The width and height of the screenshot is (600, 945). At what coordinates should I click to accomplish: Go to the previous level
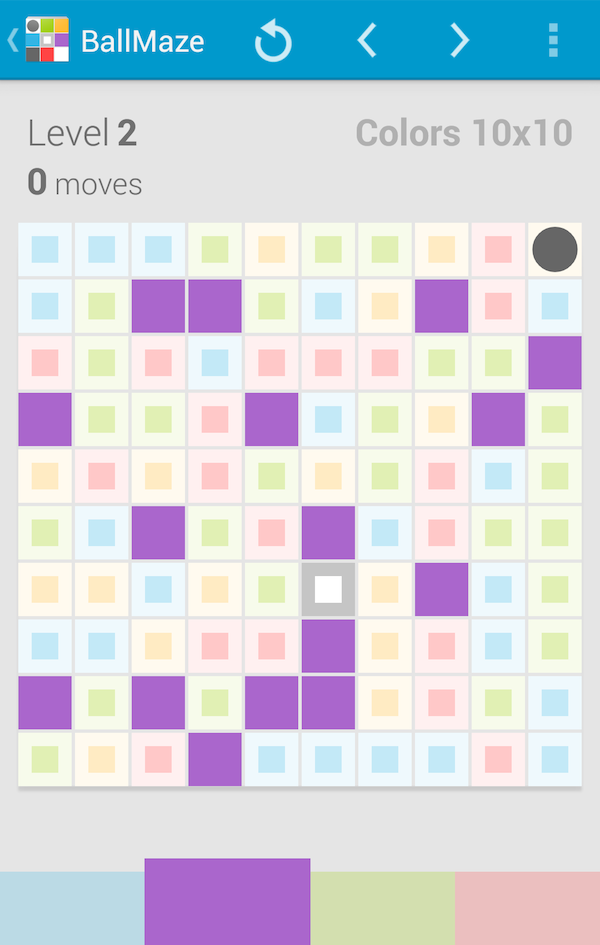click(x=367, y=40)
